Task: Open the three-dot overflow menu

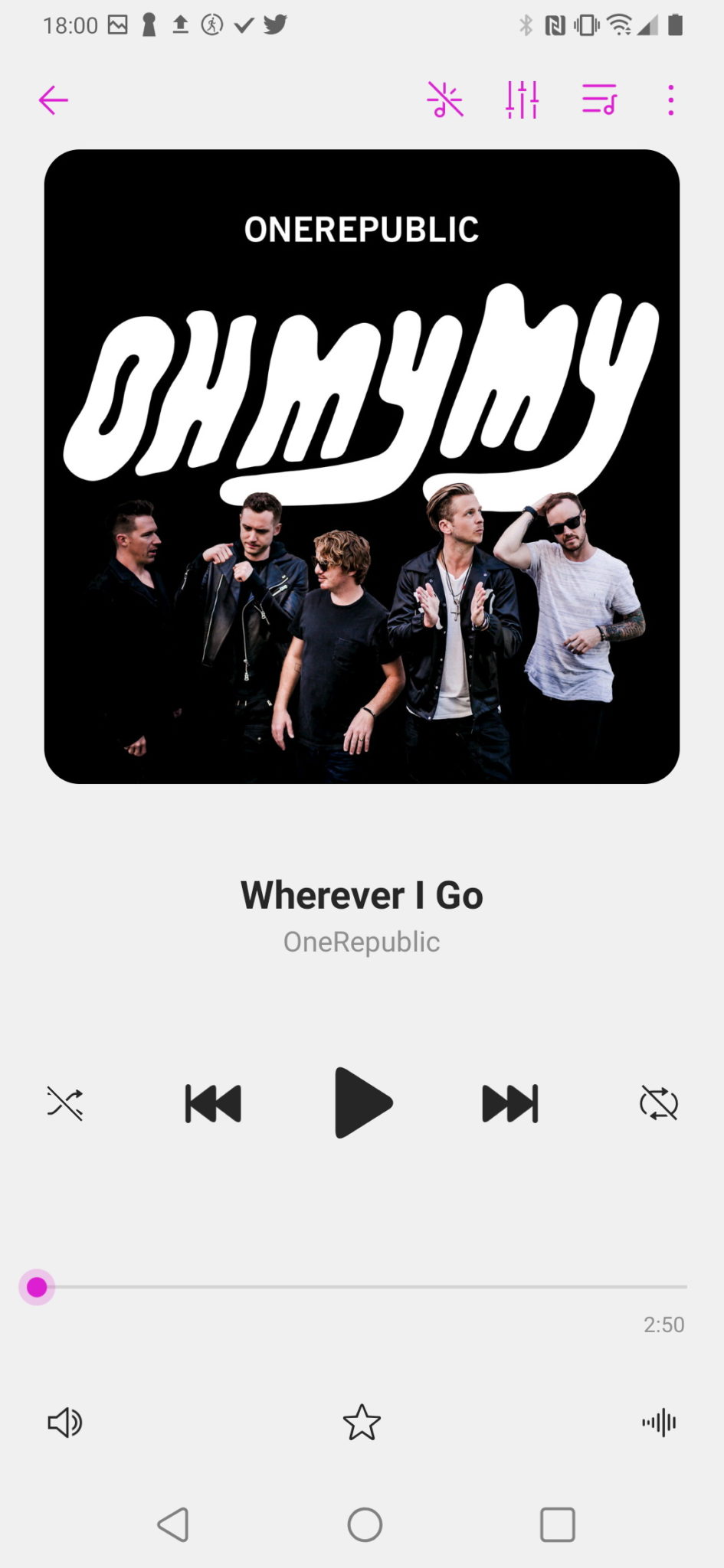Action: coord(671,100)
